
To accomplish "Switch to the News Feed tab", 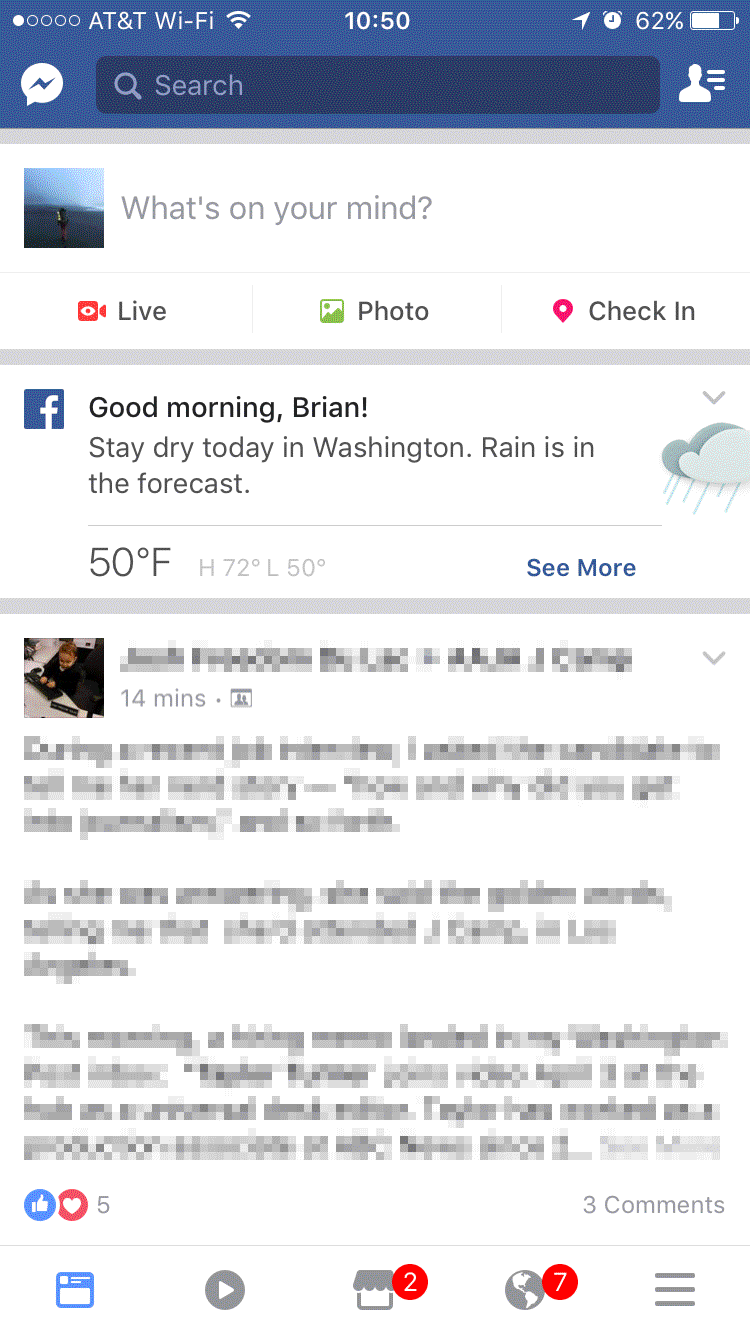I will [75, 1290].
